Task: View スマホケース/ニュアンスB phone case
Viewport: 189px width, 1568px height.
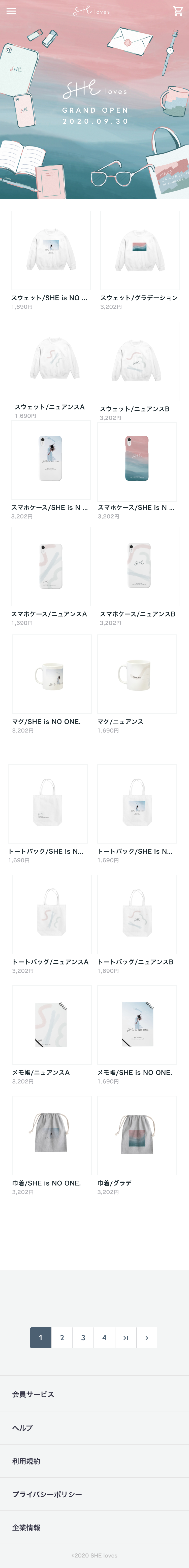Action: coord(140,566)
